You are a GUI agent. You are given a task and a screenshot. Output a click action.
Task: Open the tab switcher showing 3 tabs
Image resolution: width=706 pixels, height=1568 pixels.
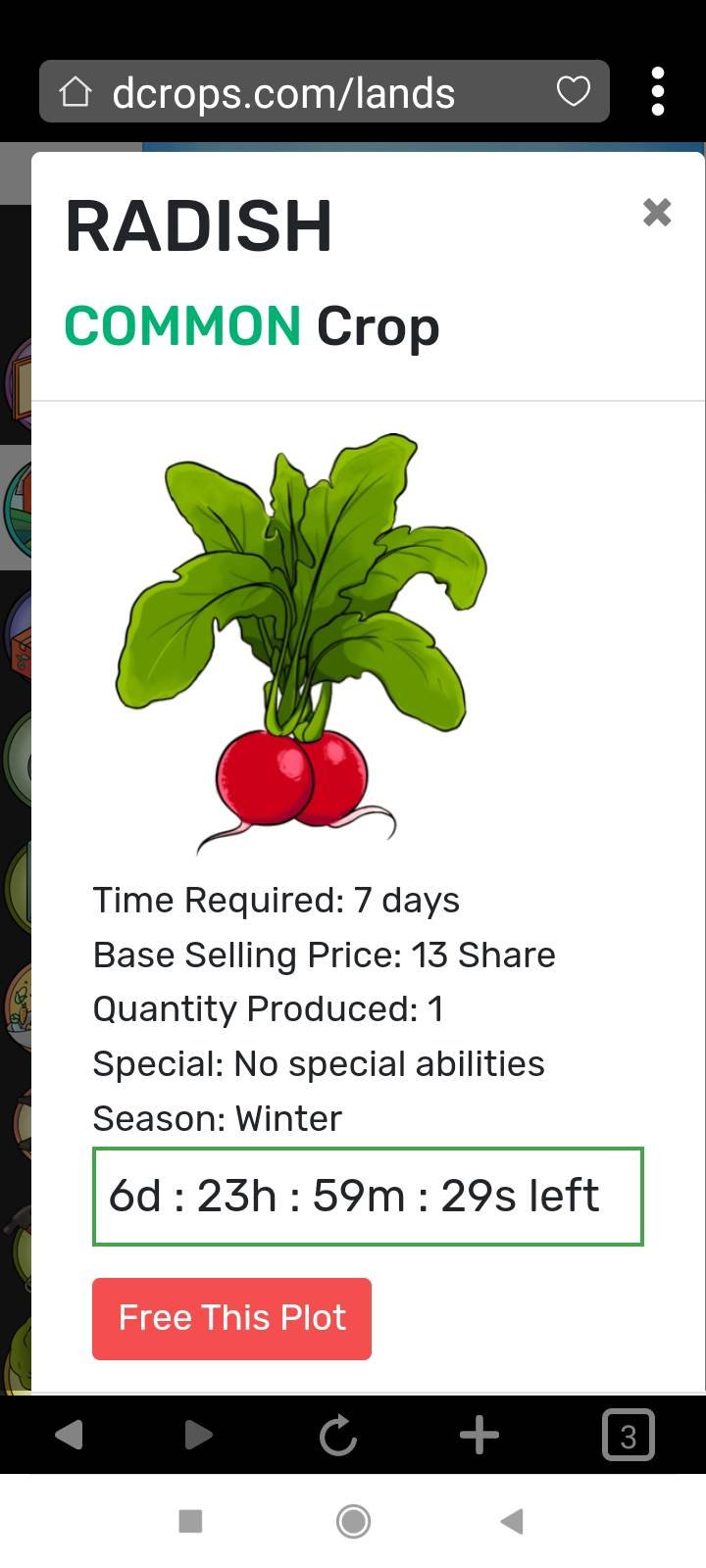click(x=628, y=1435)
